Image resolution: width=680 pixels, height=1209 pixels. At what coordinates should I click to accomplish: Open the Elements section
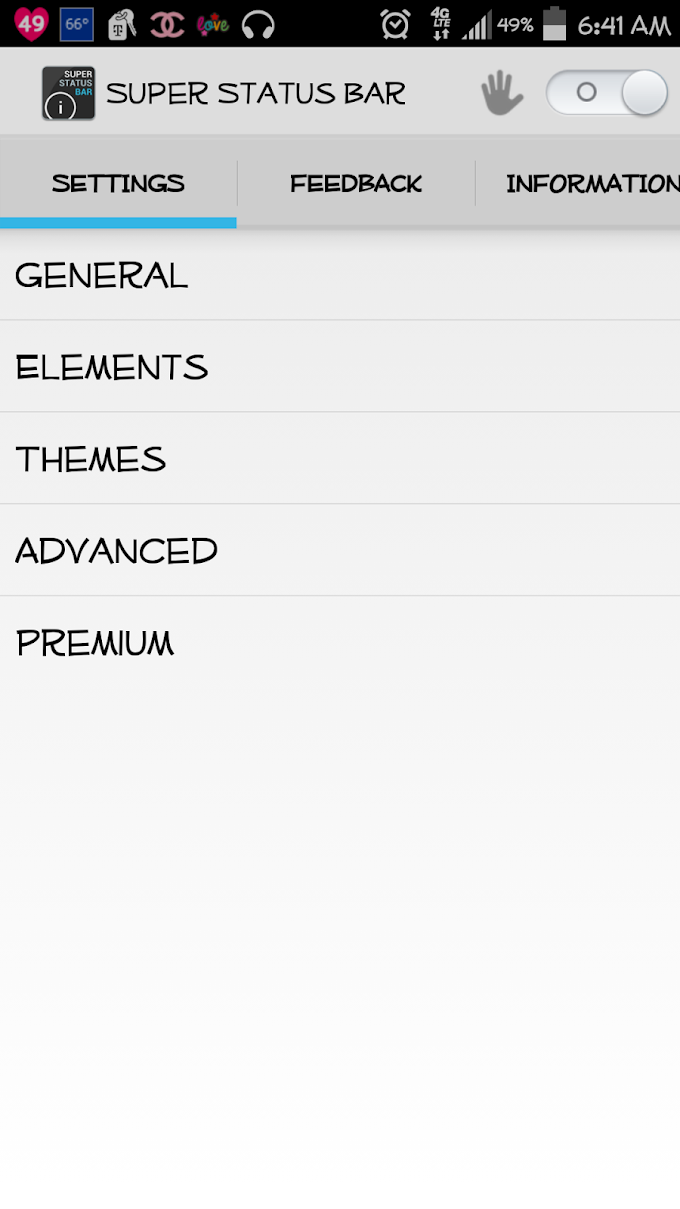tap(340, 367)
